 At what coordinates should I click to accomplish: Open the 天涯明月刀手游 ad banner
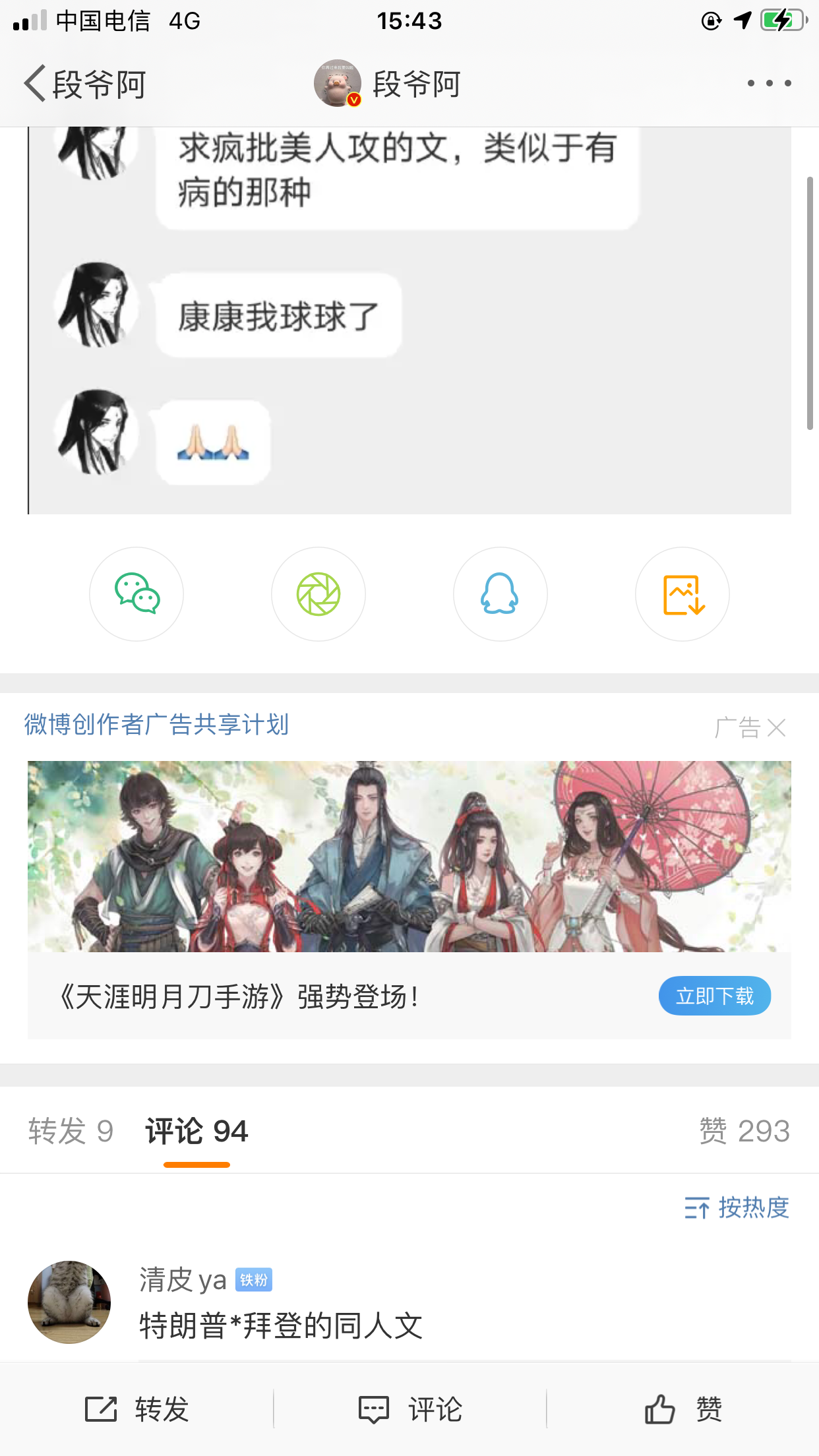(409, 857)
